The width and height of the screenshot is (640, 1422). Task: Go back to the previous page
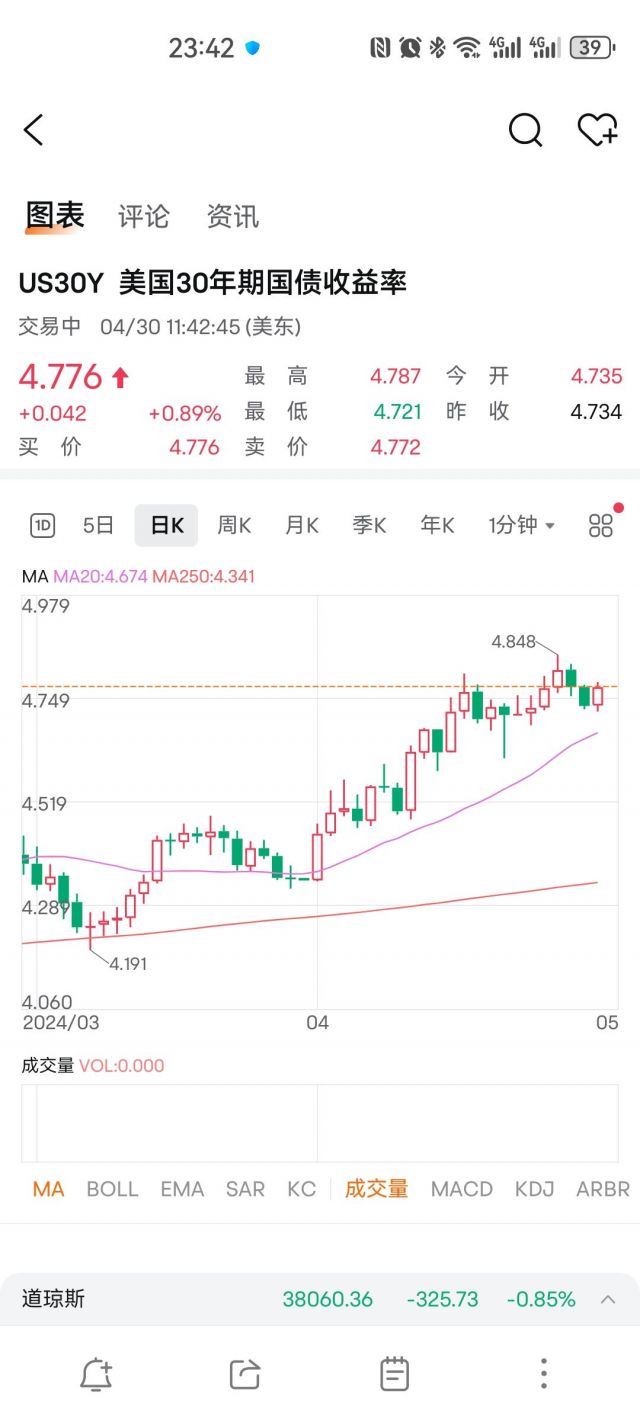pyautogui.click(x=34, y=130)
